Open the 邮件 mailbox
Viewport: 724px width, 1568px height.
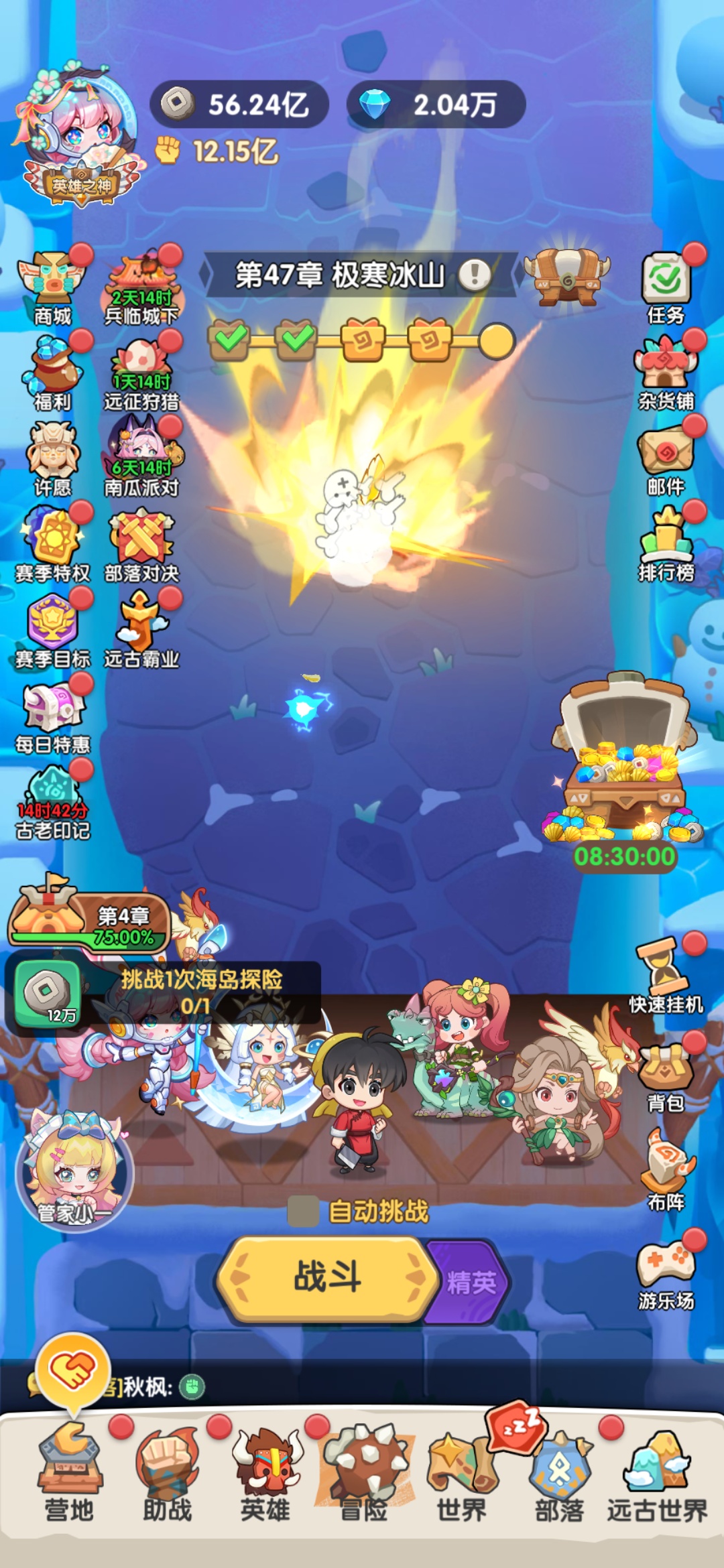point(665,457)
